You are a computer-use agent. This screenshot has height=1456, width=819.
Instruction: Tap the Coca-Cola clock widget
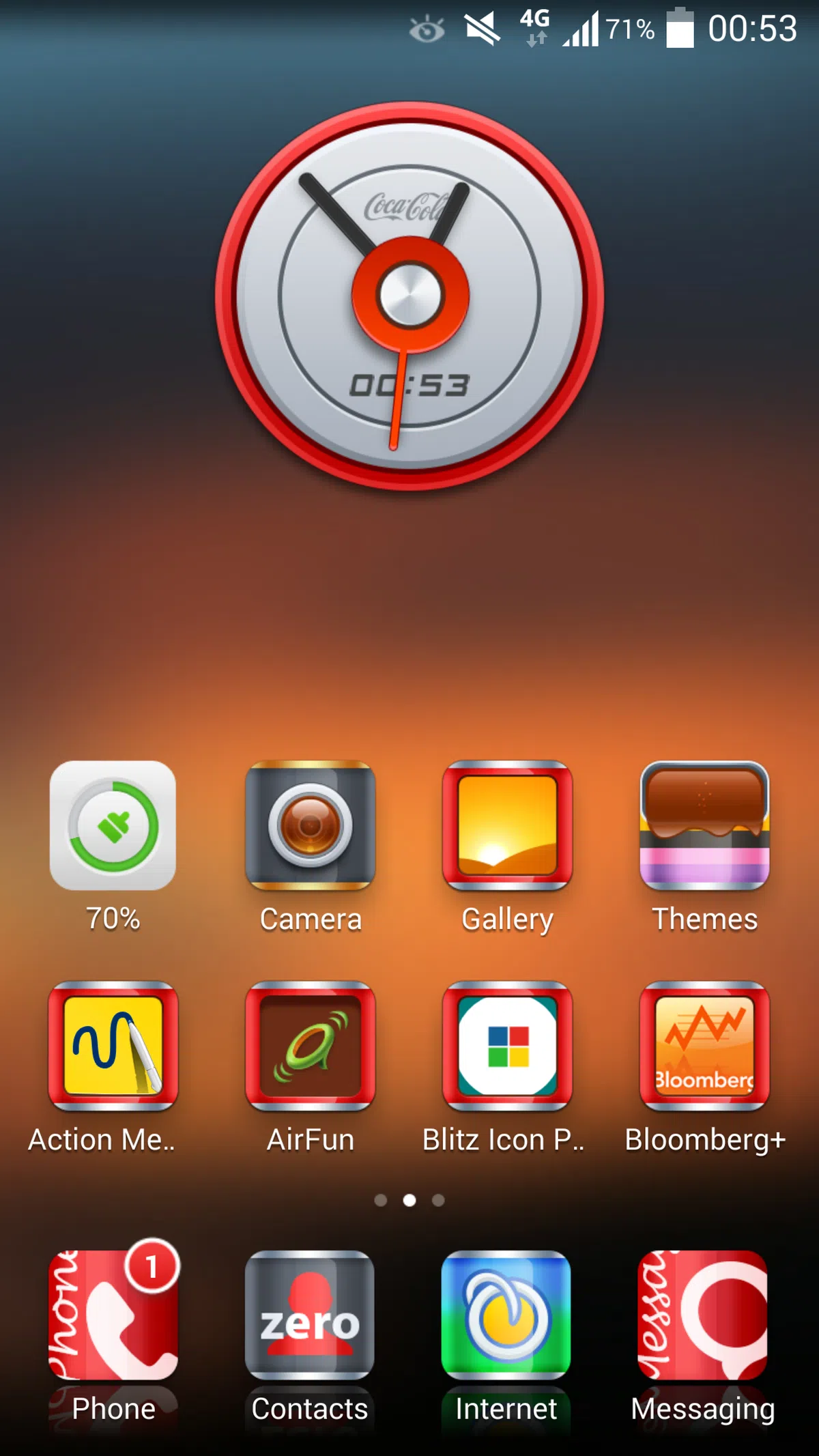pos(409,296)
